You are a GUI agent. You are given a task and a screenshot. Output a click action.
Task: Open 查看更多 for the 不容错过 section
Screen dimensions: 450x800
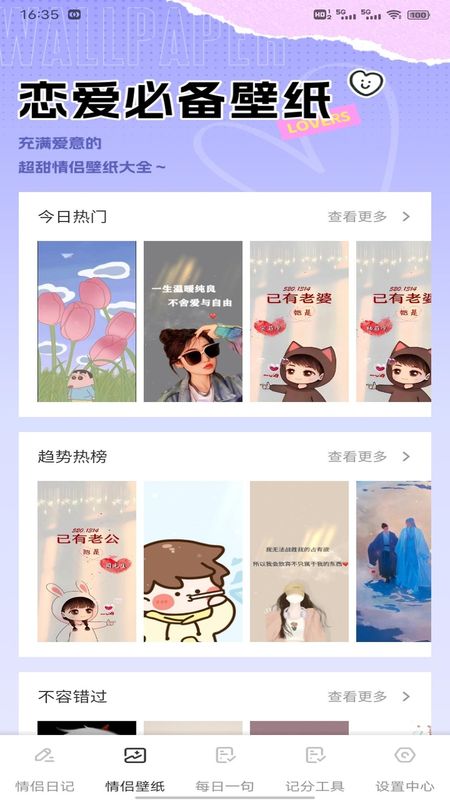point(369,696)
